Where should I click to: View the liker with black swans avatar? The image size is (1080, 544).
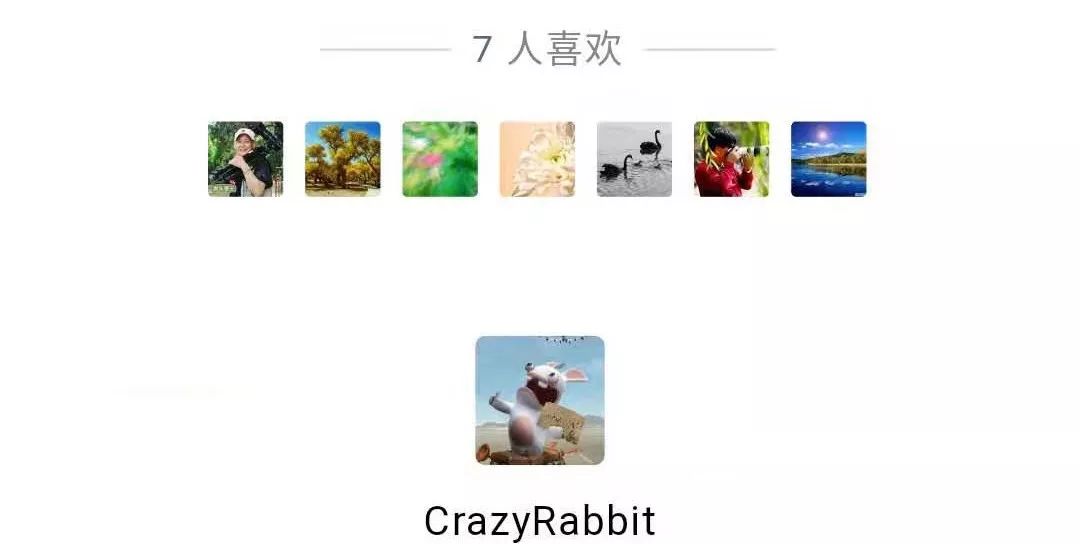tap(634, 159)
